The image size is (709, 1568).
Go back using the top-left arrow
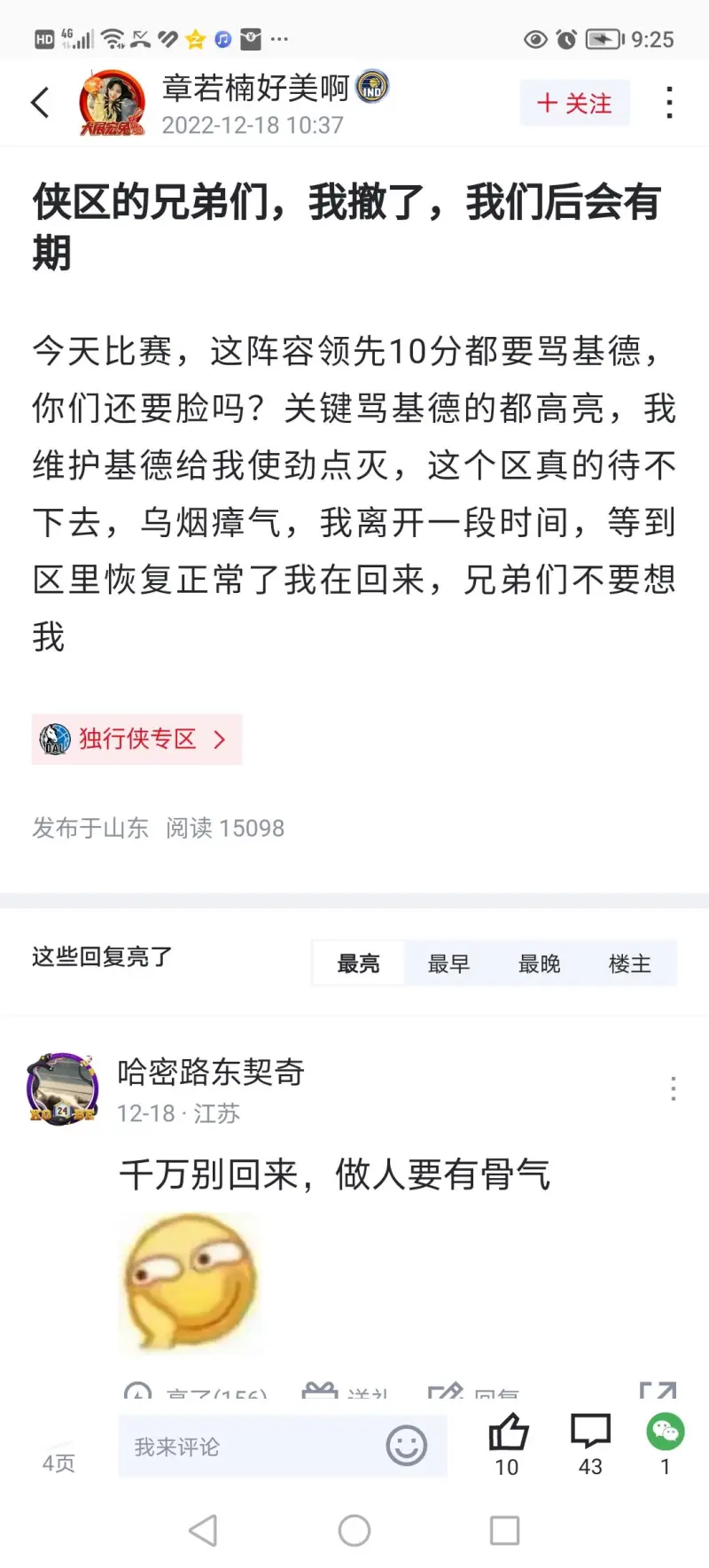(40, 103)
